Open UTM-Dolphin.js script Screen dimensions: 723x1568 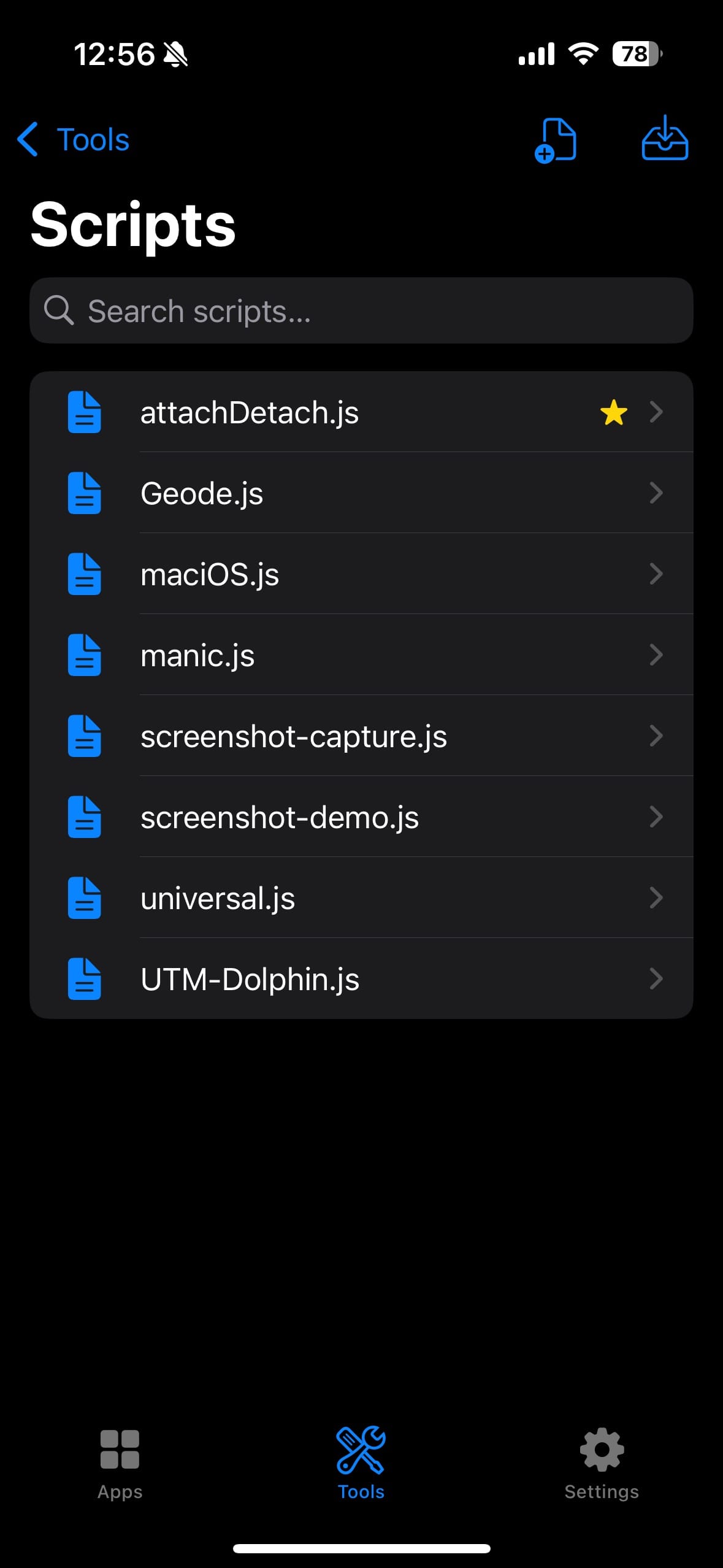click(361, 979)
